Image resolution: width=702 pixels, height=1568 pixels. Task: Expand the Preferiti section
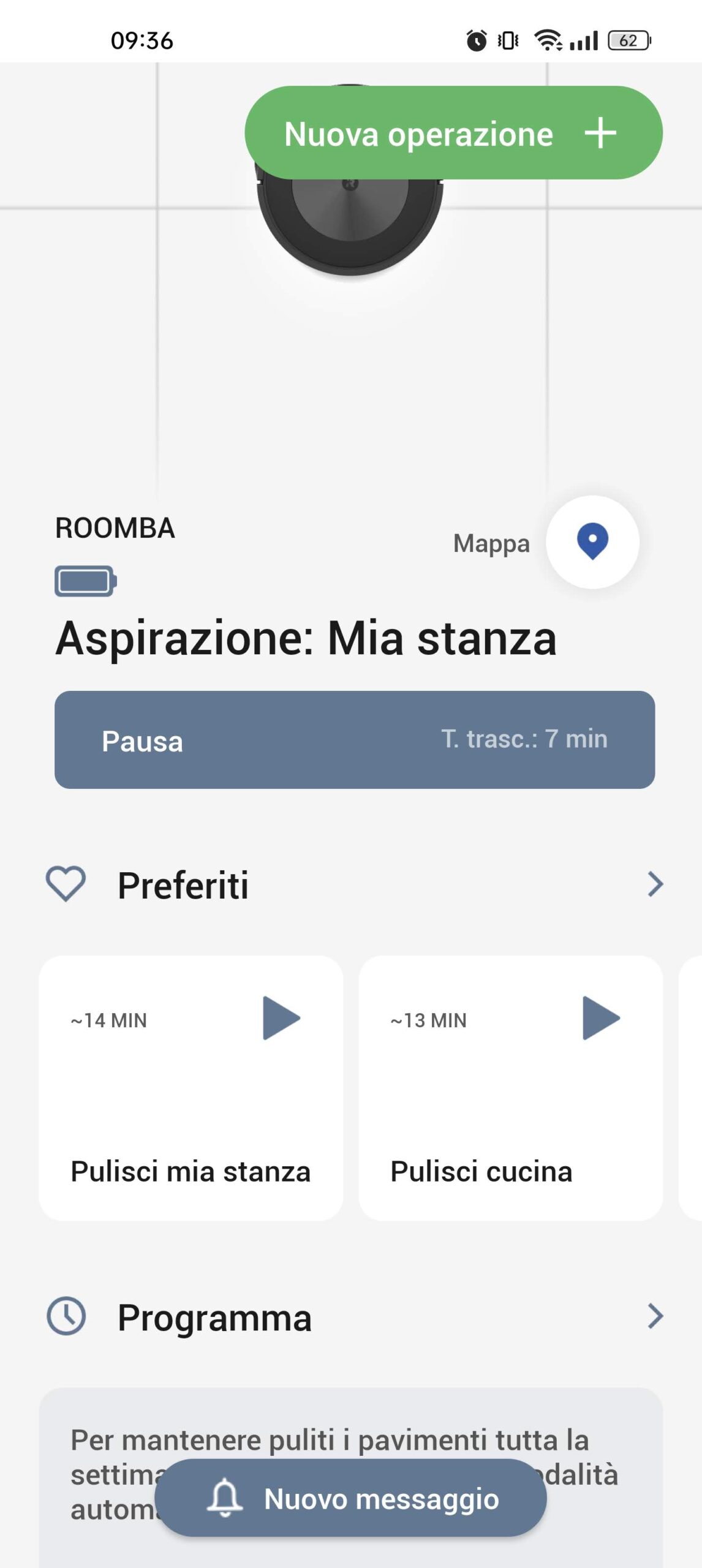(x=655, y=884)
